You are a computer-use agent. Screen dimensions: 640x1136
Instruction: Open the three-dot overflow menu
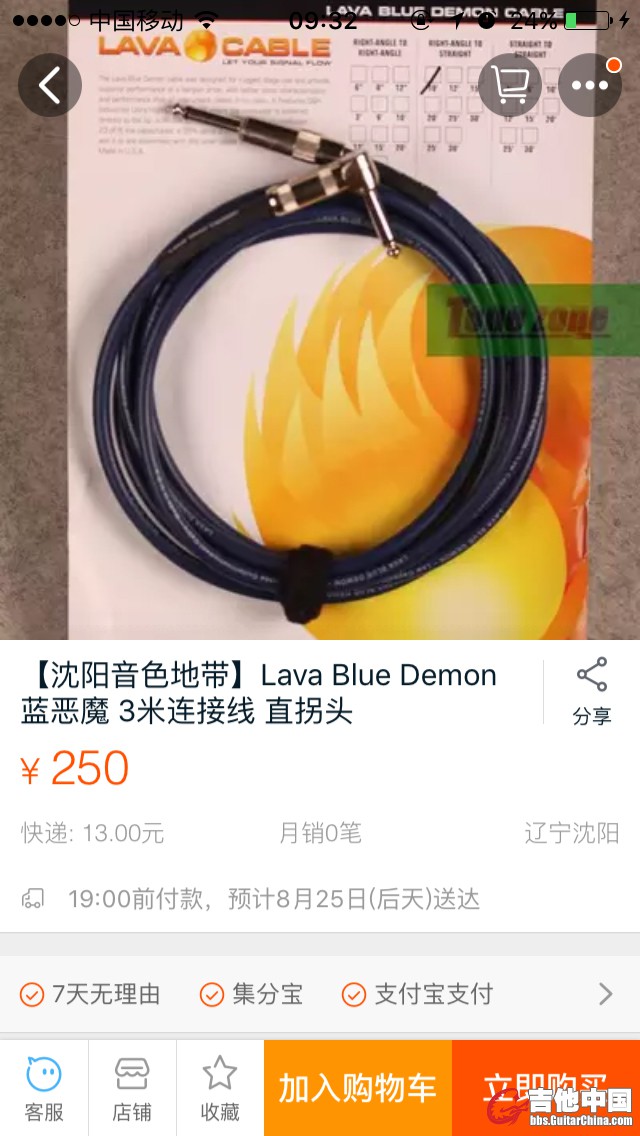pos(590,85)
